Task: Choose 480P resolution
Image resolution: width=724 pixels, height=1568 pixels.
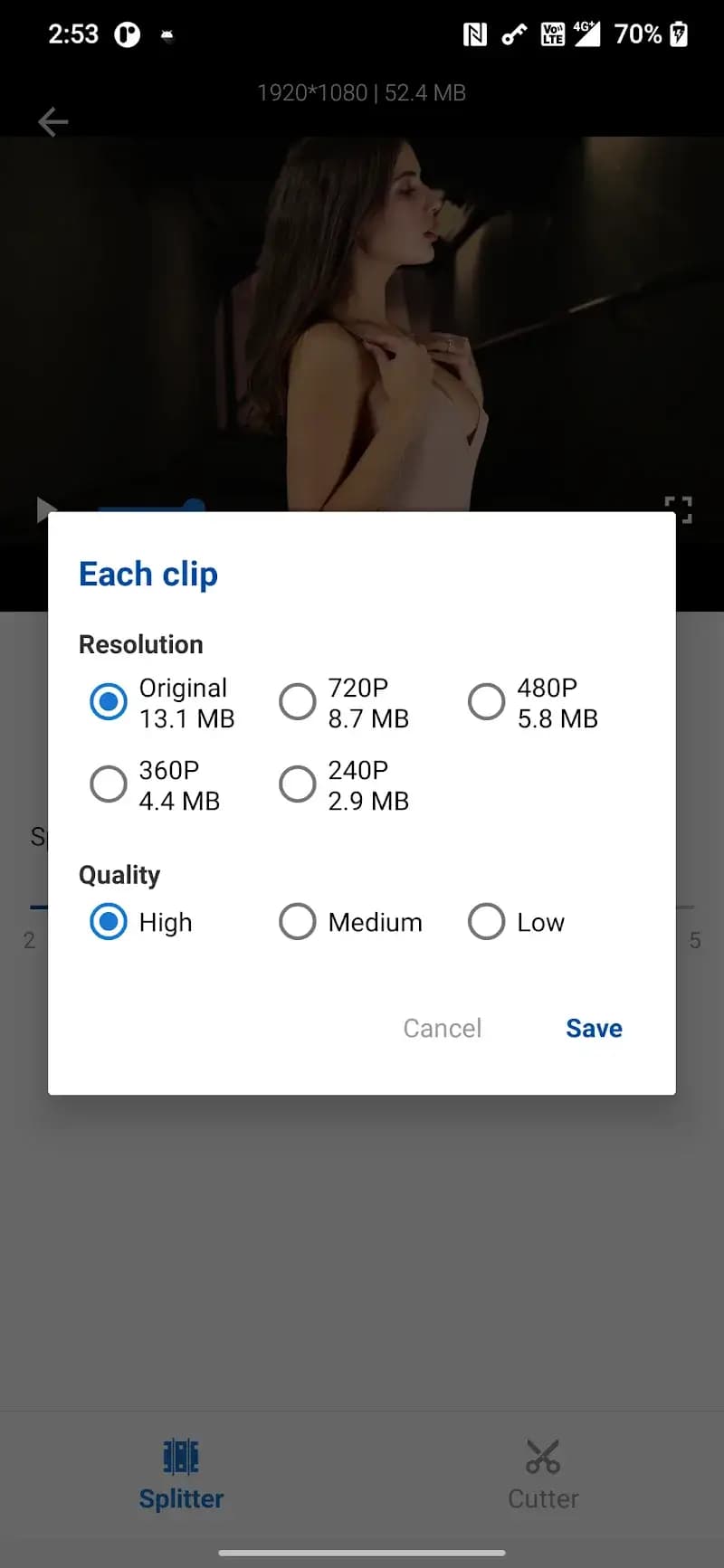Action: 487,702
